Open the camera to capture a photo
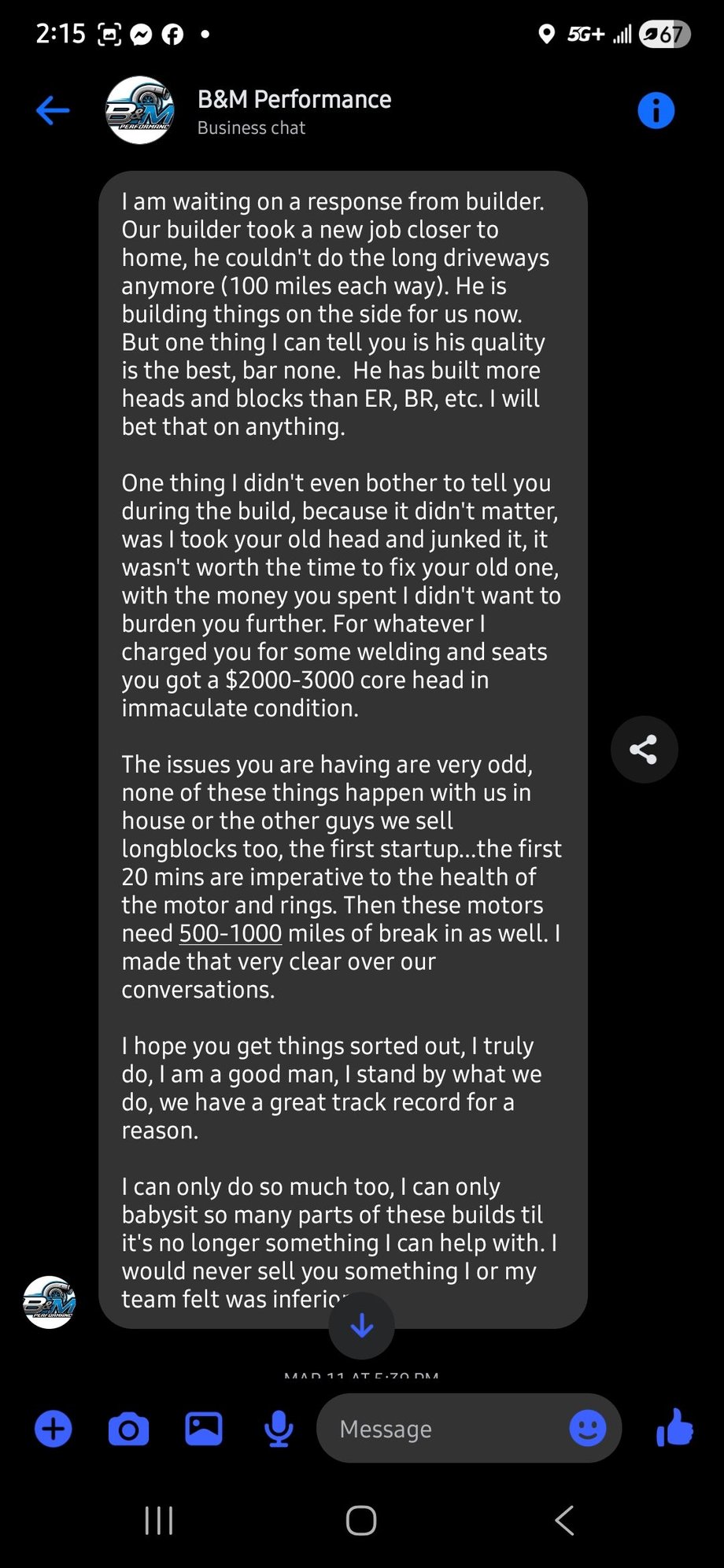 129,1429
